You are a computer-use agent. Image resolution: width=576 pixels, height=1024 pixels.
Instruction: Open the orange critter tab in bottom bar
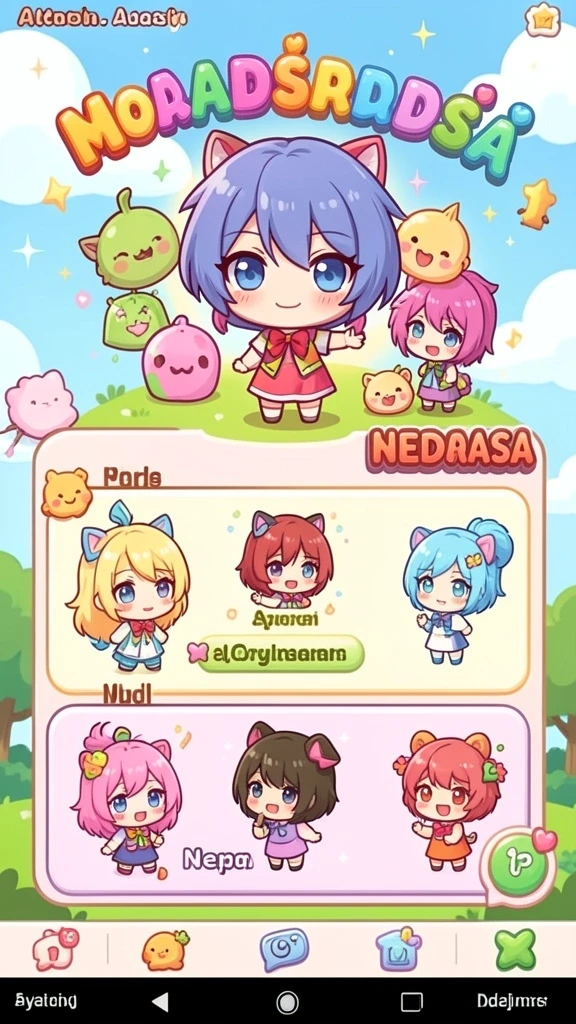pos(165,950)
